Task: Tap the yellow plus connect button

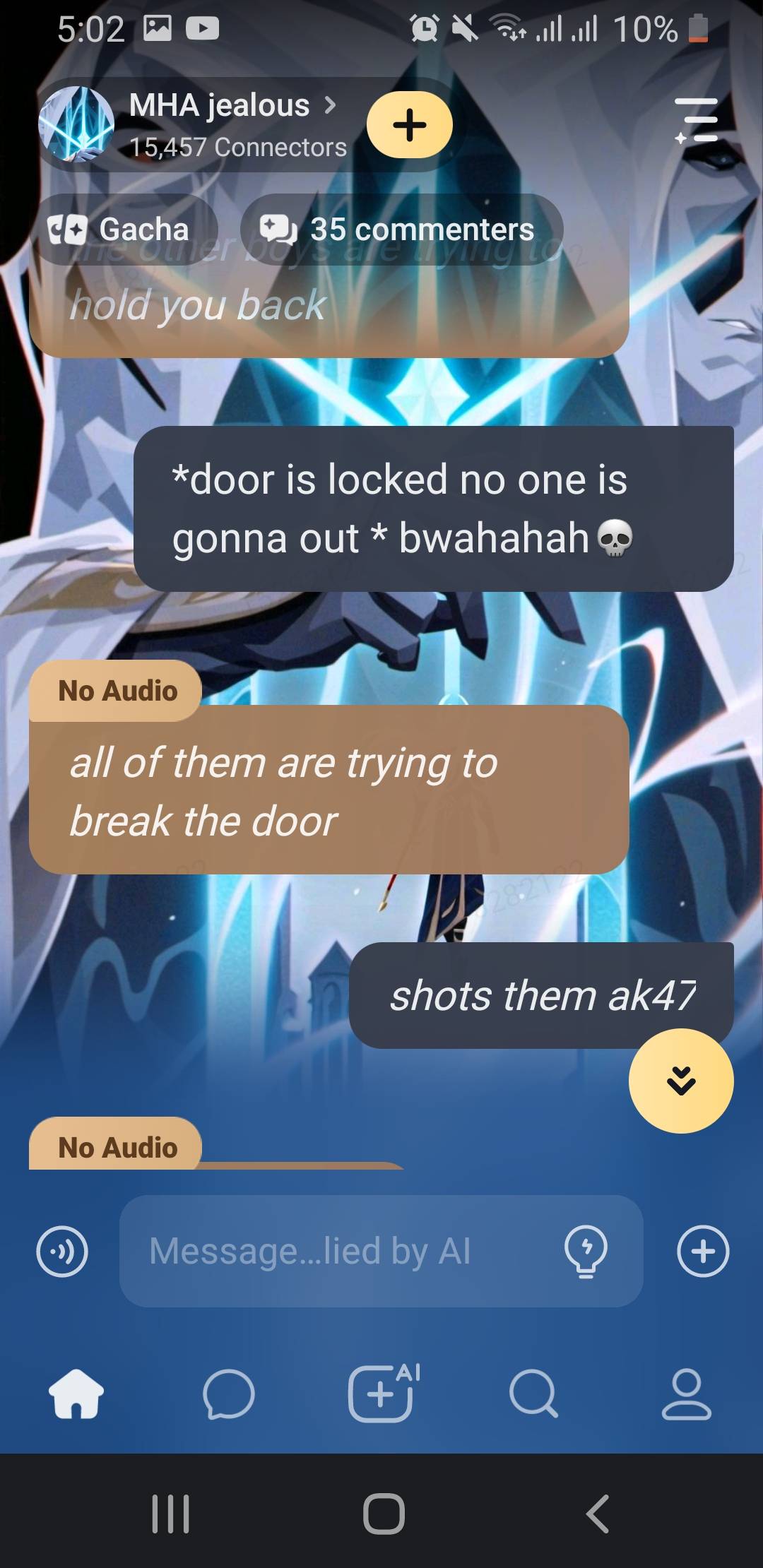Action: pos(410,125)
